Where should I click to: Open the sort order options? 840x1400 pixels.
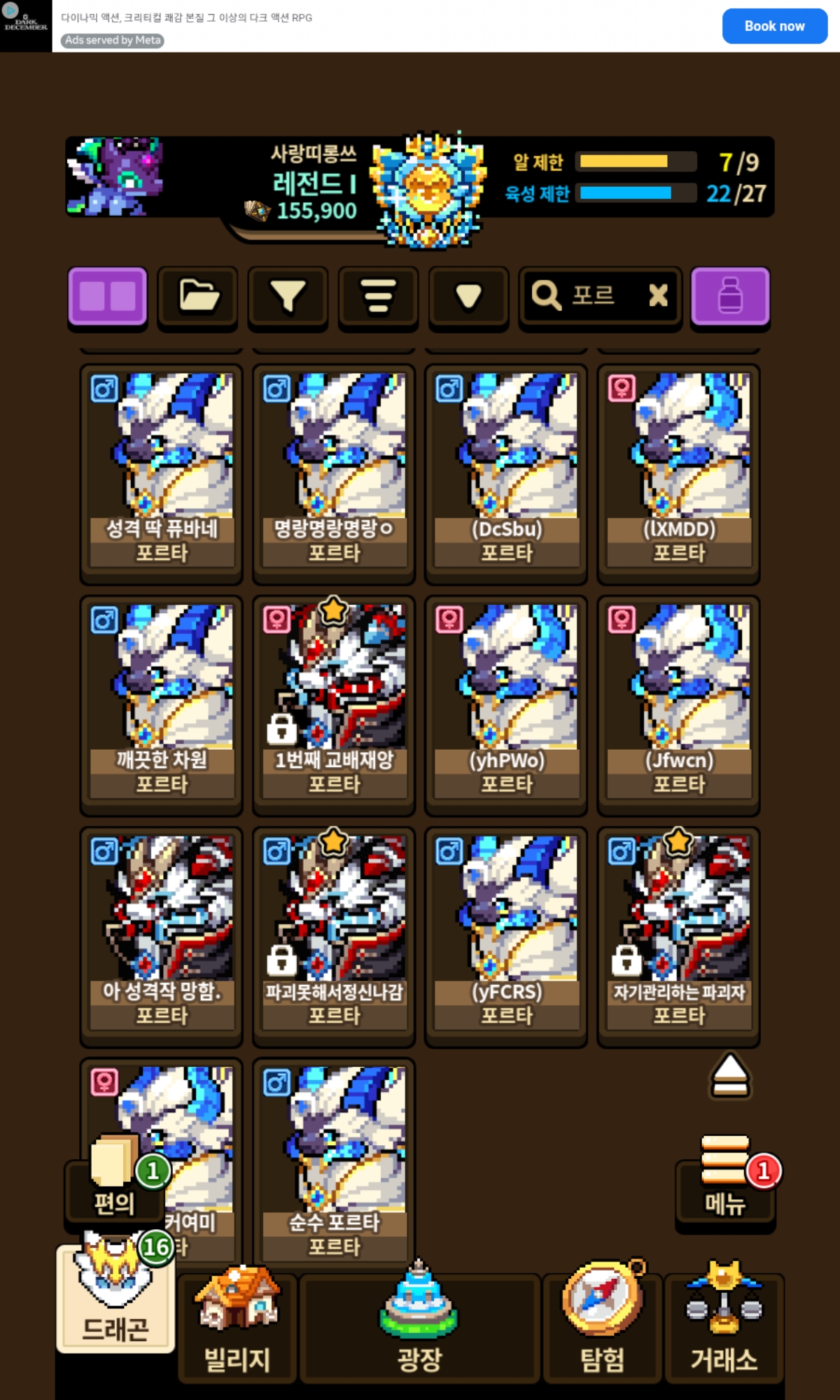coord(378,296)
